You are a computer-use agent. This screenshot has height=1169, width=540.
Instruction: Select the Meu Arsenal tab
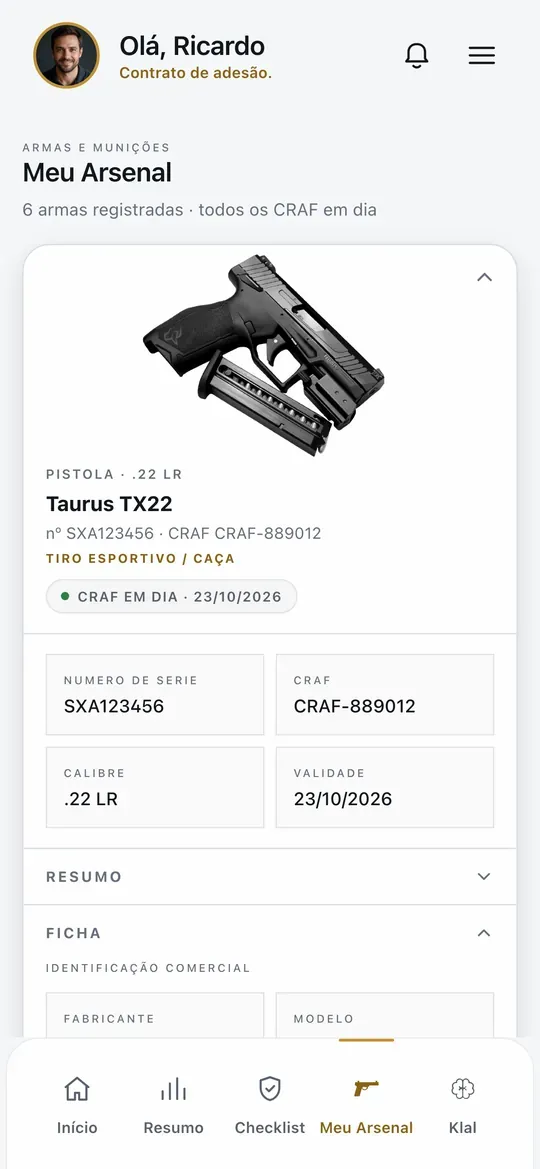[x=366, y=1105]
